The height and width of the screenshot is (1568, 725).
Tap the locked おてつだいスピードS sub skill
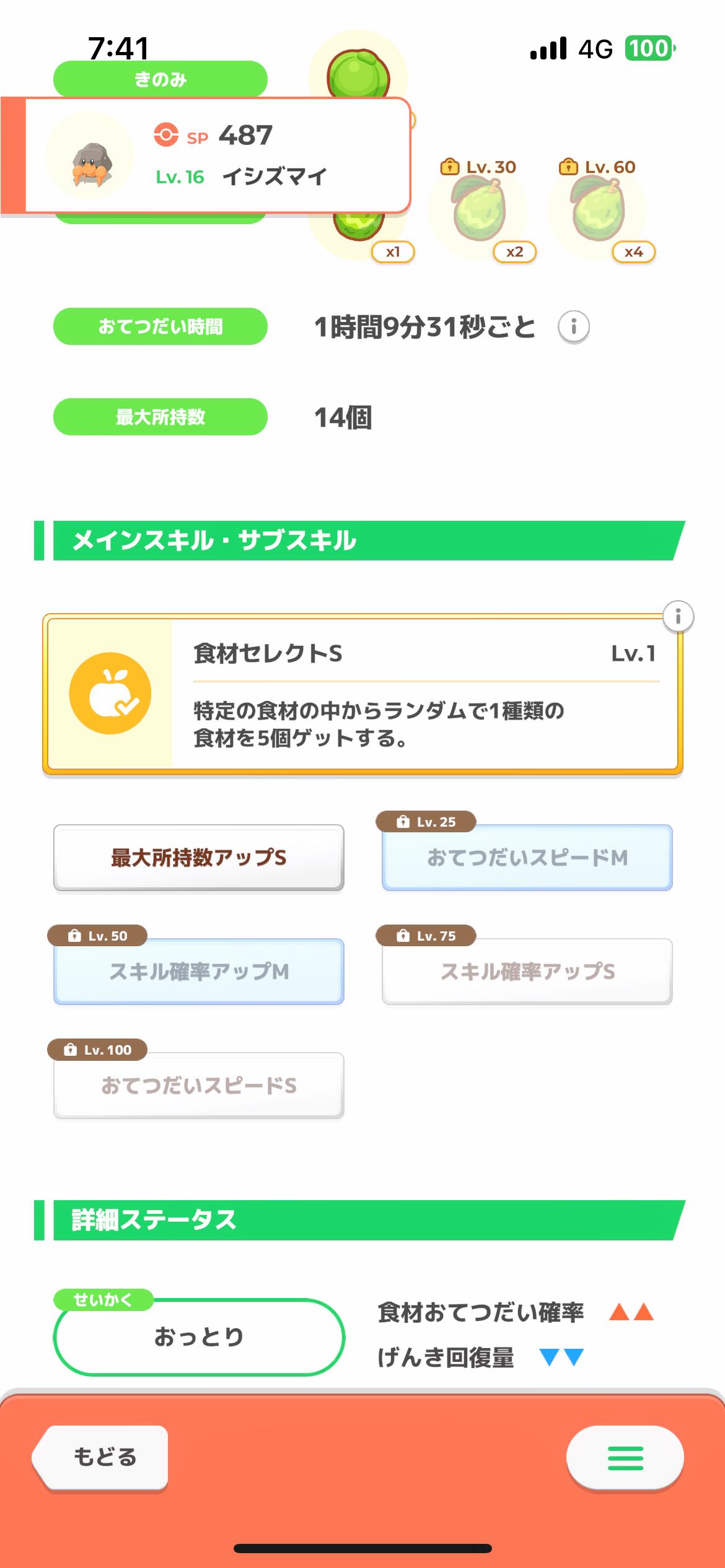click(198, 1085)
